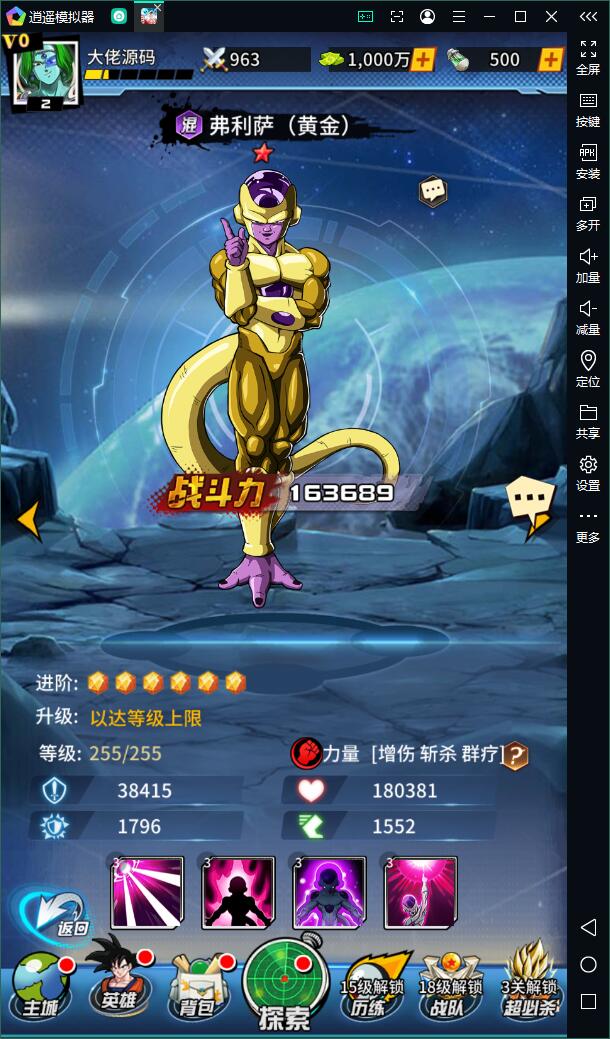View the fourth skill with the raised finger icon
The image size is (610, 1039).
pyautogui.click(x=420, y=893)
